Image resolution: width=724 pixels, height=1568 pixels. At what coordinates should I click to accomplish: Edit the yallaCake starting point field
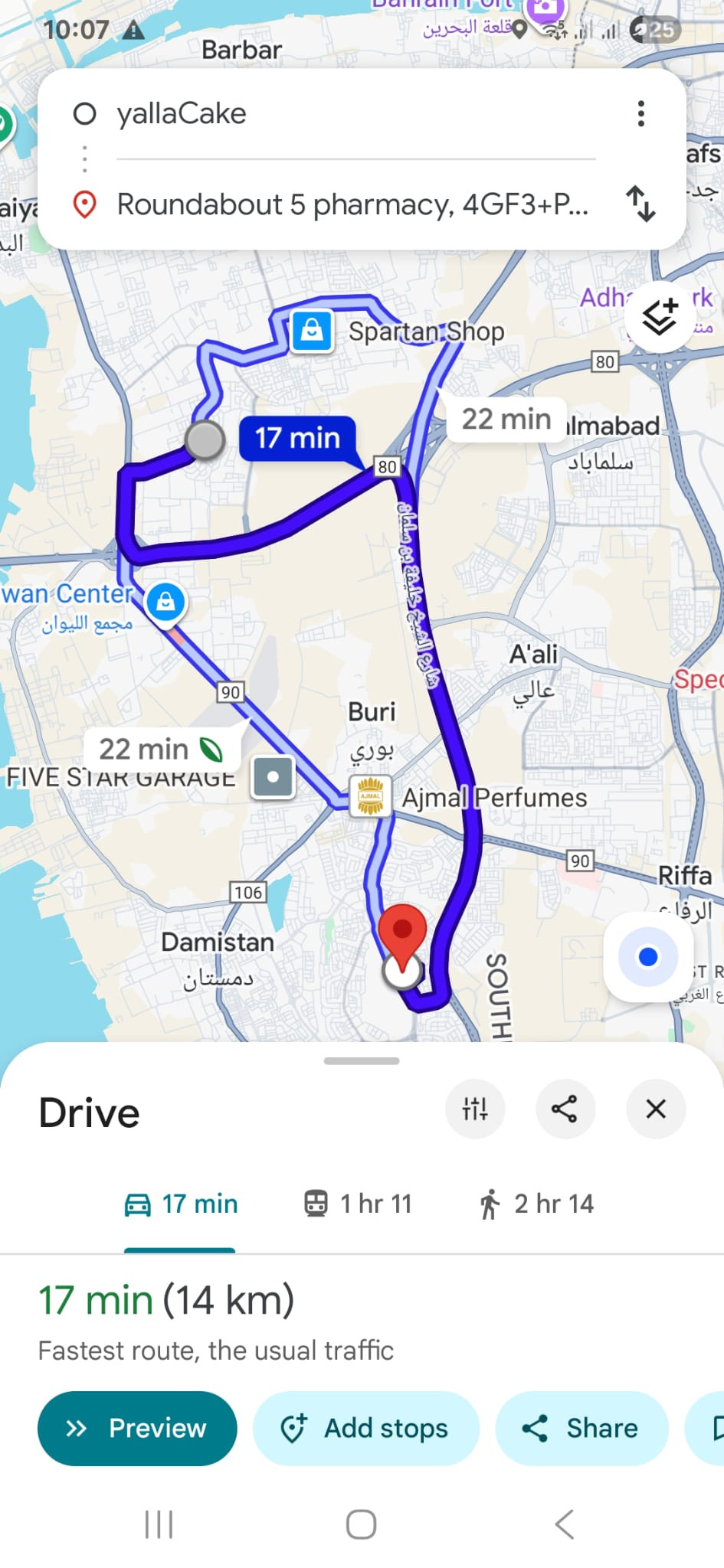pyautogui.click(x=352, y=114)
